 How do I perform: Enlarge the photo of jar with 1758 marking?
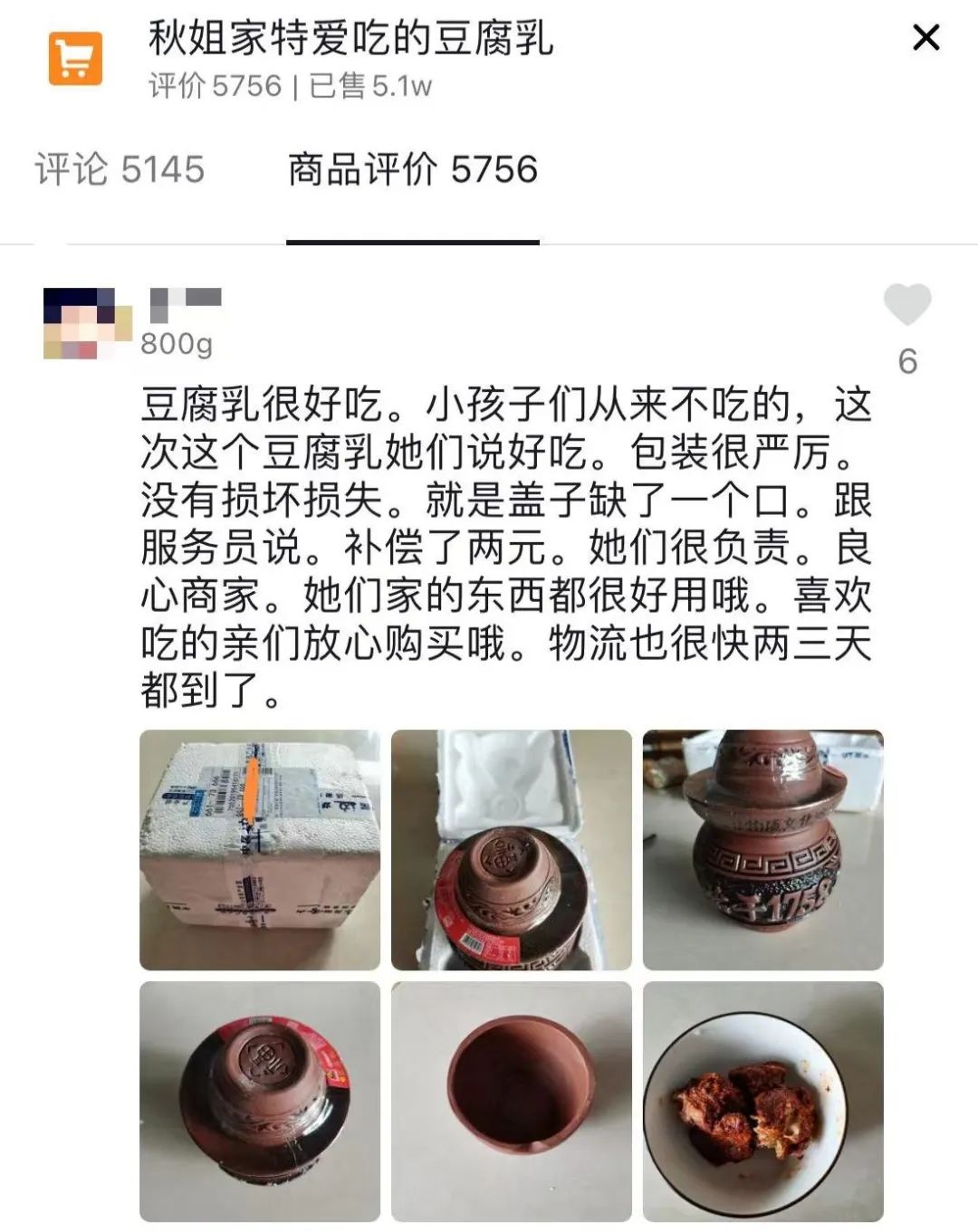tap(762, 850)
